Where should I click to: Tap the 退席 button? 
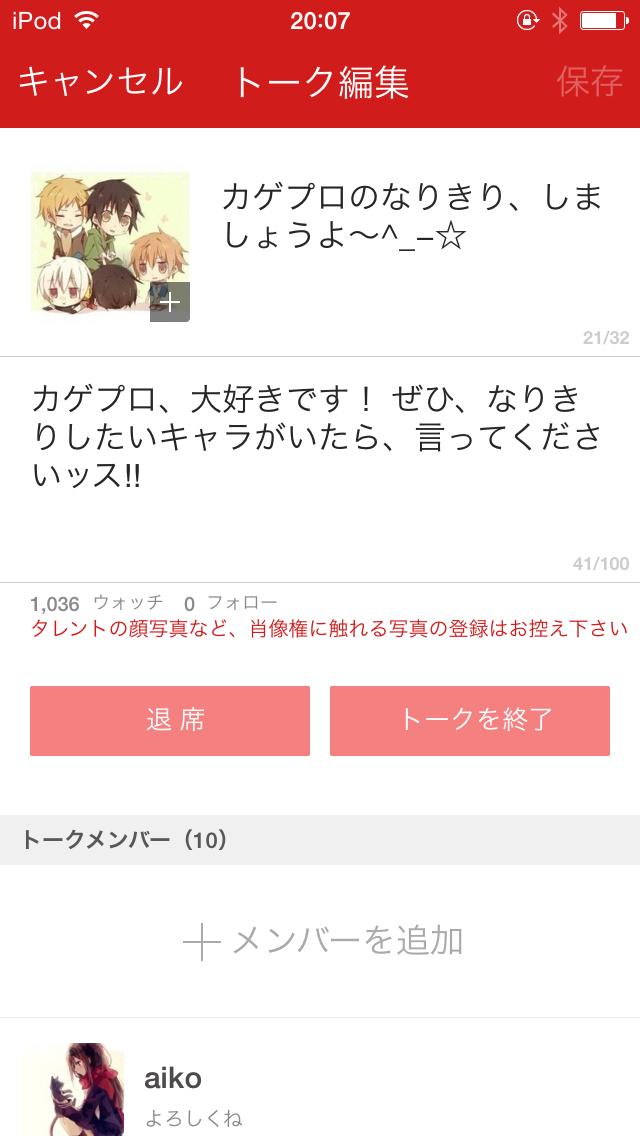[x=170, y=720]
